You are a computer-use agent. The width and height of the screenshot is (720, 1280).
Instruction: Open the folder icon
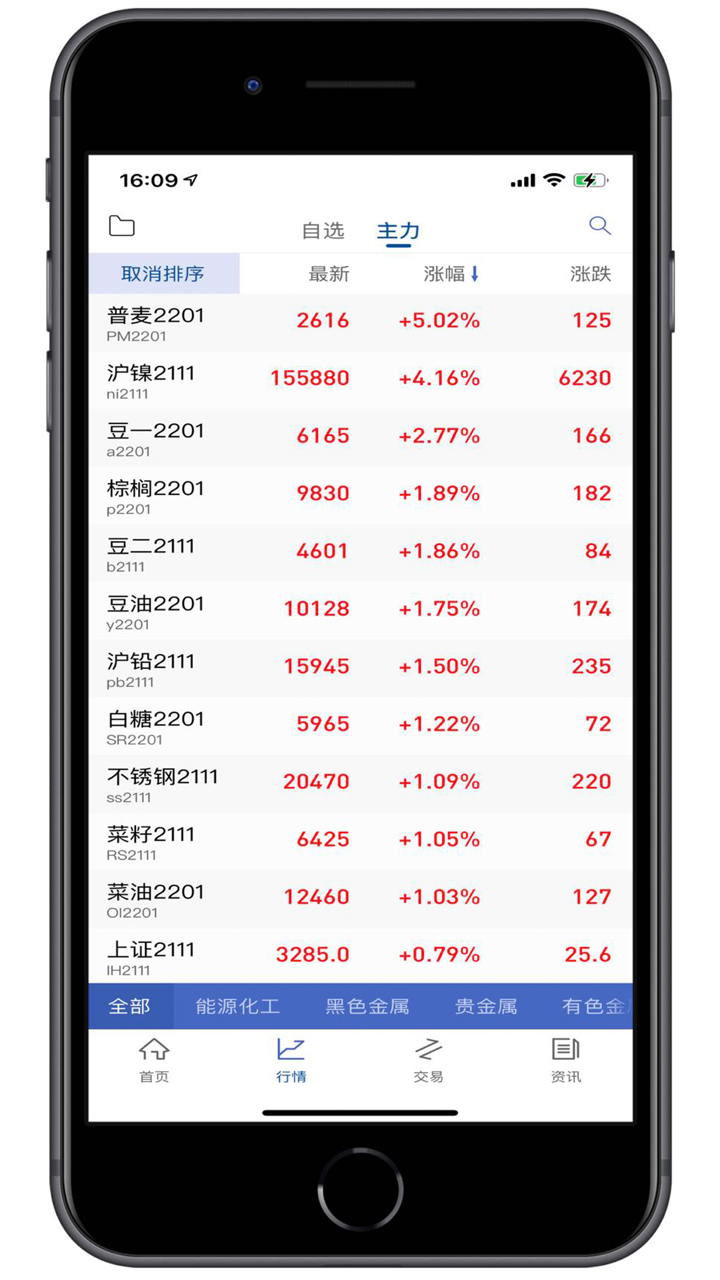122,226
